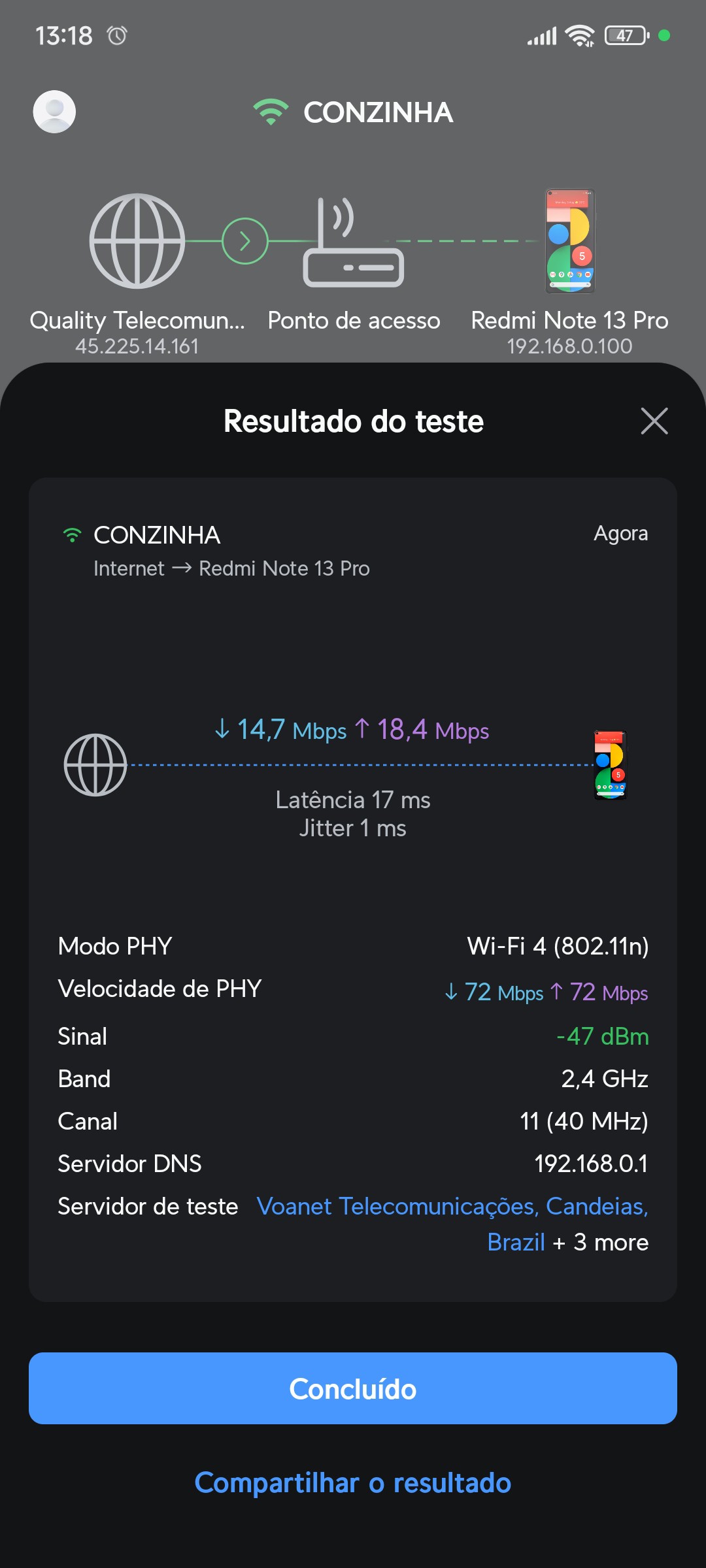This screenshot has width=706, height=1568.
Task: Open the profile avatar
Action: click(54, 112)
